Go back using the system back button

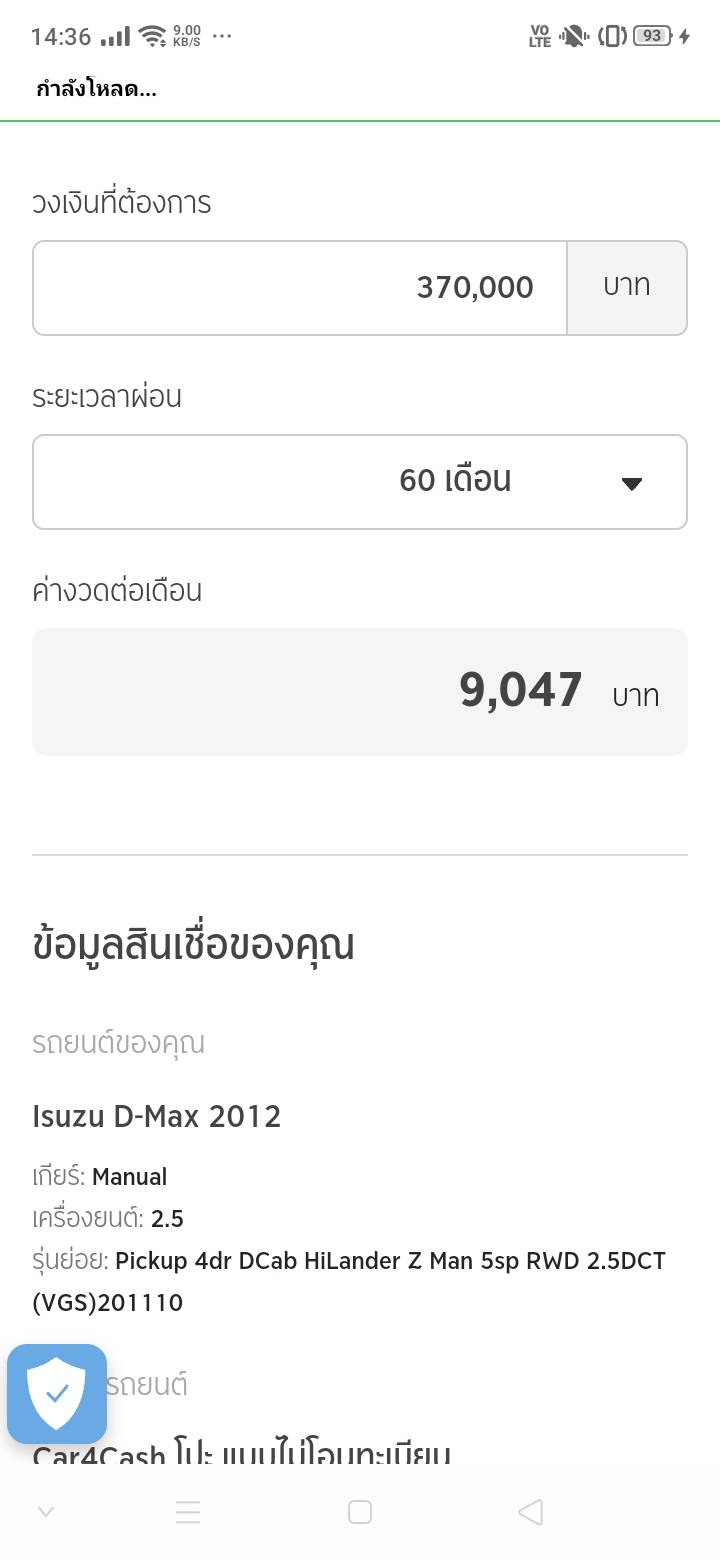[531, 1512]
